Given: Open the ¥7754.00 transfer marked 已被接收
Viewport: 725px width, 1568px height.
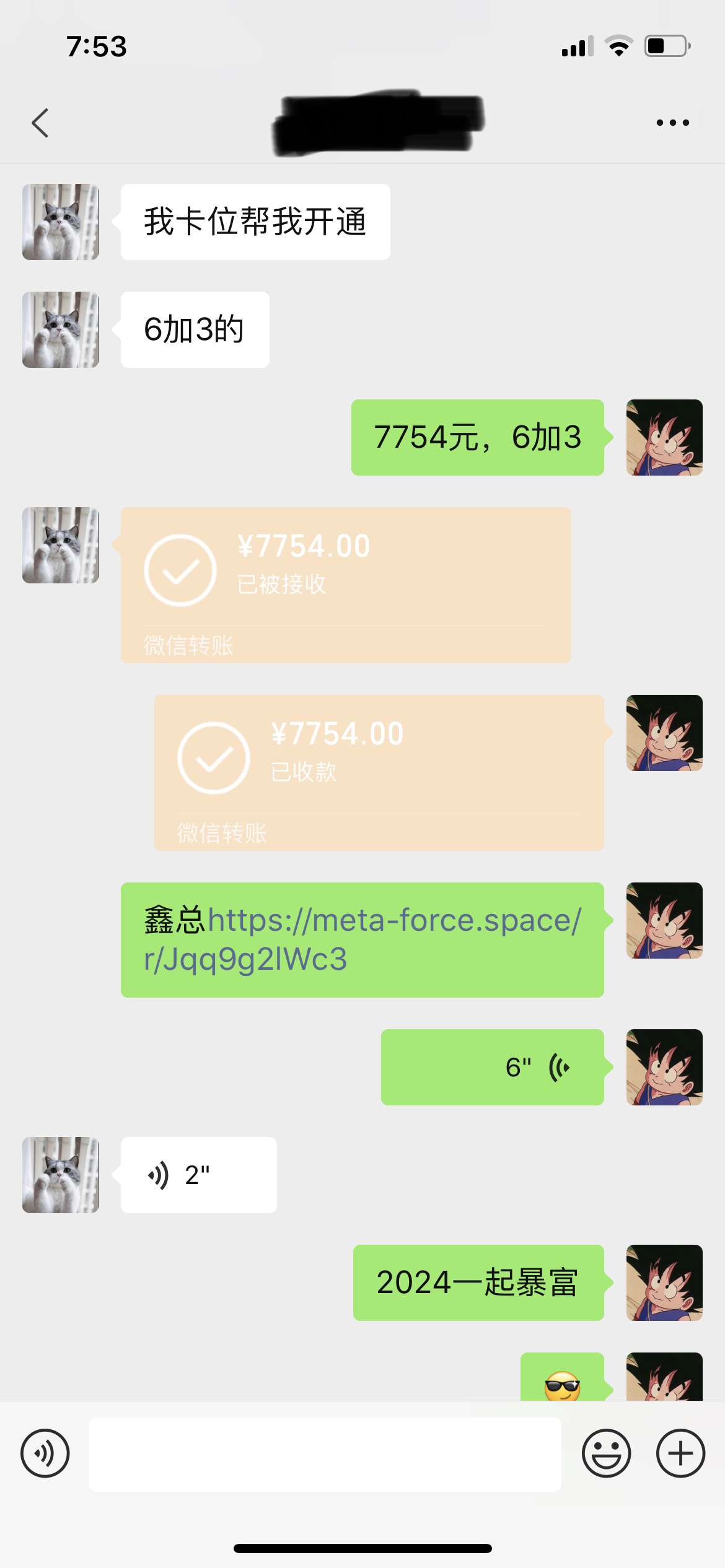Looking at the screenshot, I should (345, 585).
